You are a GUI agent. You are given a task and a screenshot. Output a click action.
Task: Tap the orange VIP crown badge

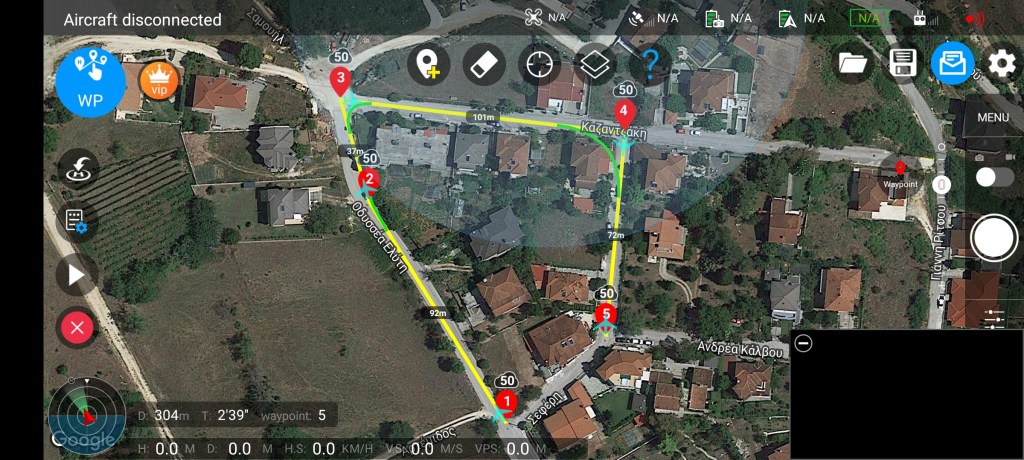158,82
